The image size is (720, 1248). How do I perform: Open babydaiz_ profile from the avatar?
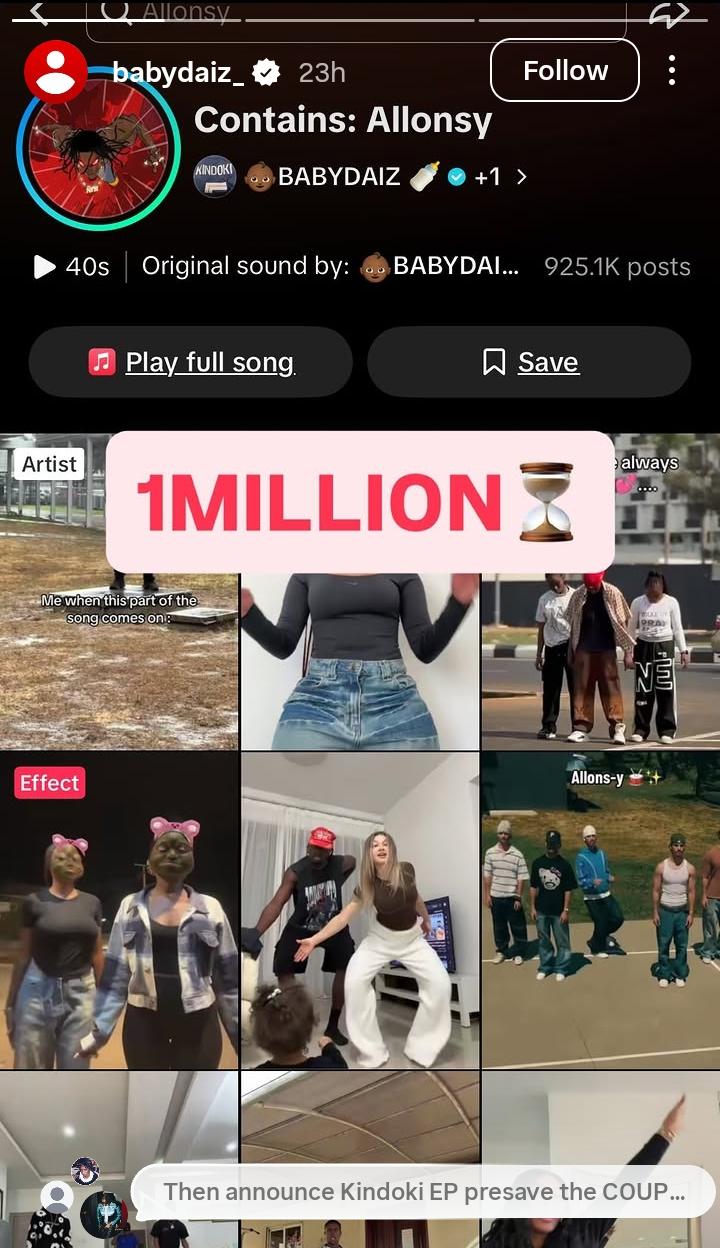point(56,72)
